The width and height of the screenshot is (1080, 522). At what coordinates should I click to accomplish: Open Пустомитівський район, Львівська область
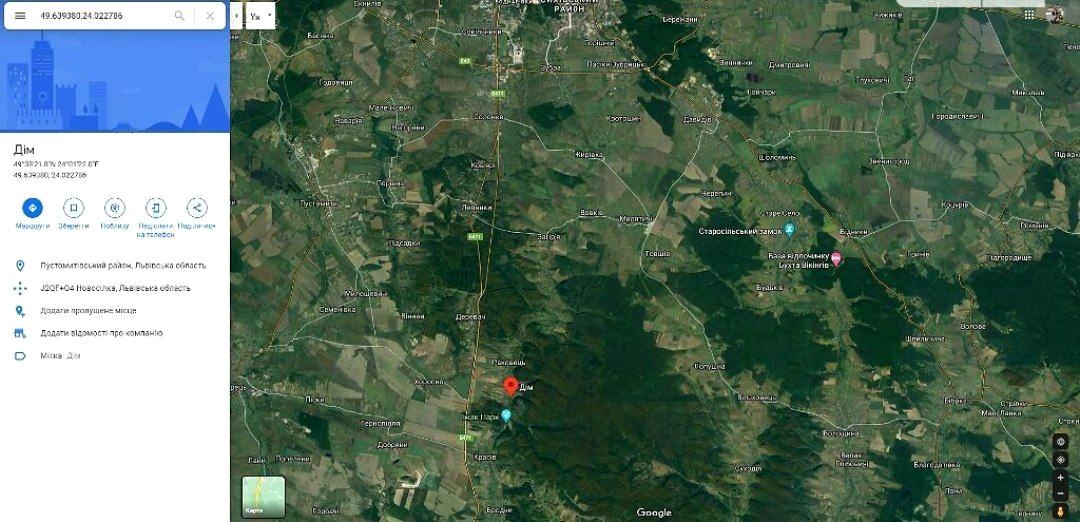122,266
